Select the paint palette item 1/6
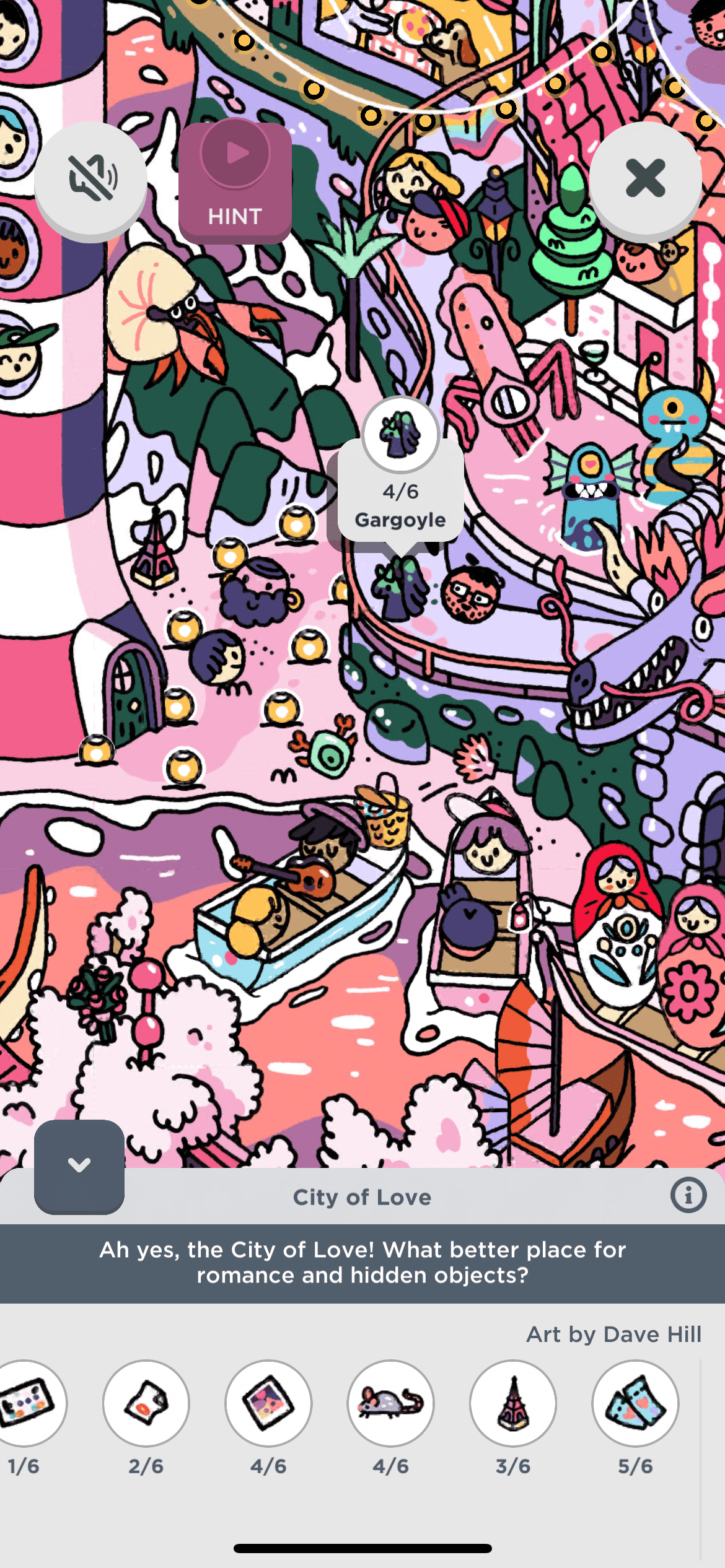The height and width of the screenshot is (1568, 725). pyautogui.click(x=25, y=1403)
